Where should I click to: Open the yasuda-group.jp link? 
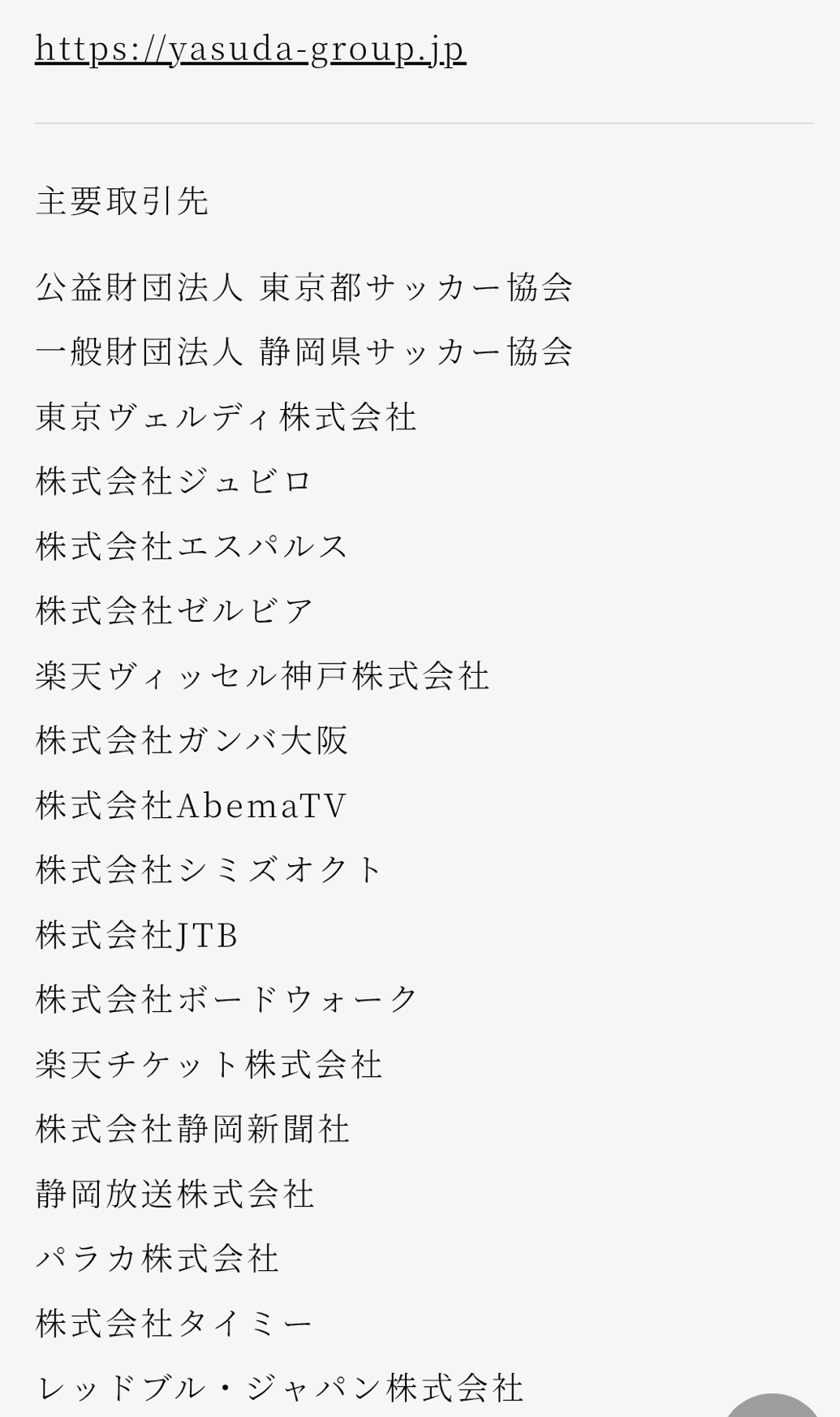coord(250,49)
